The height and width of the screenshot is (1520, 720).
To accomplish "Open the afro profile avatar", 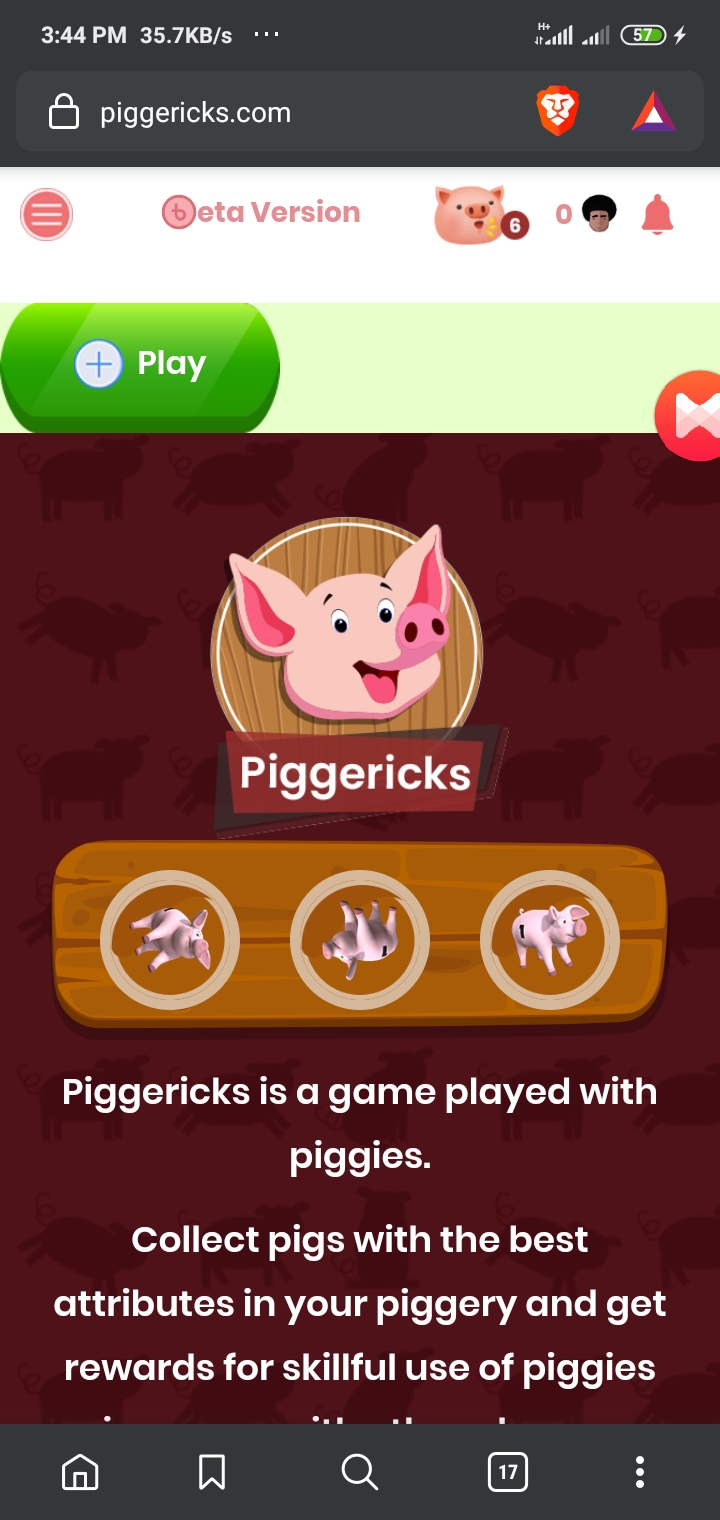I will point(599,213).
